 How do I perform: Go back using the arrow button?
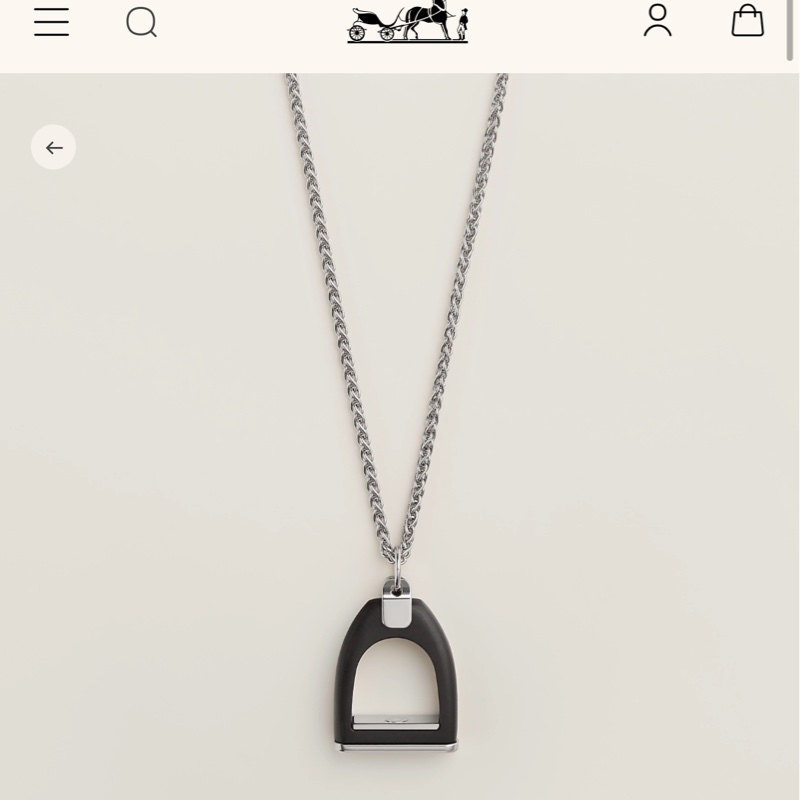[54, 147]
